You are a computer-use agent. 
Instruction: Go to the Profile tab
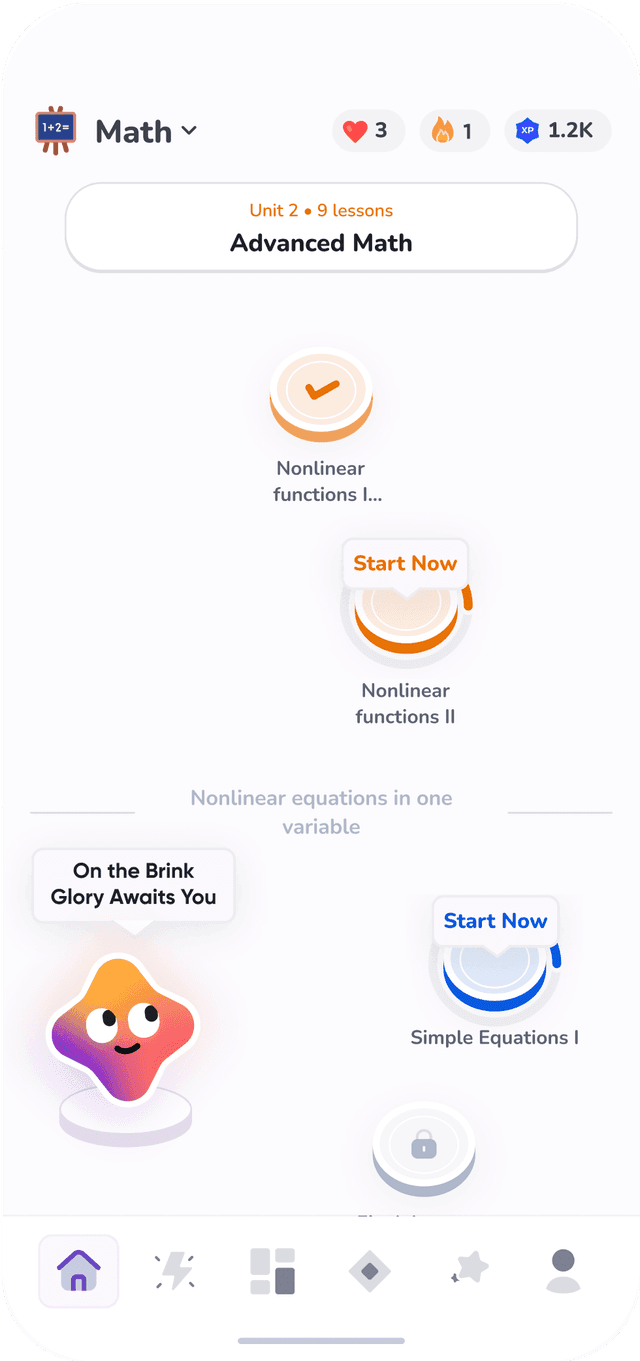click(x=563, y=1271)
